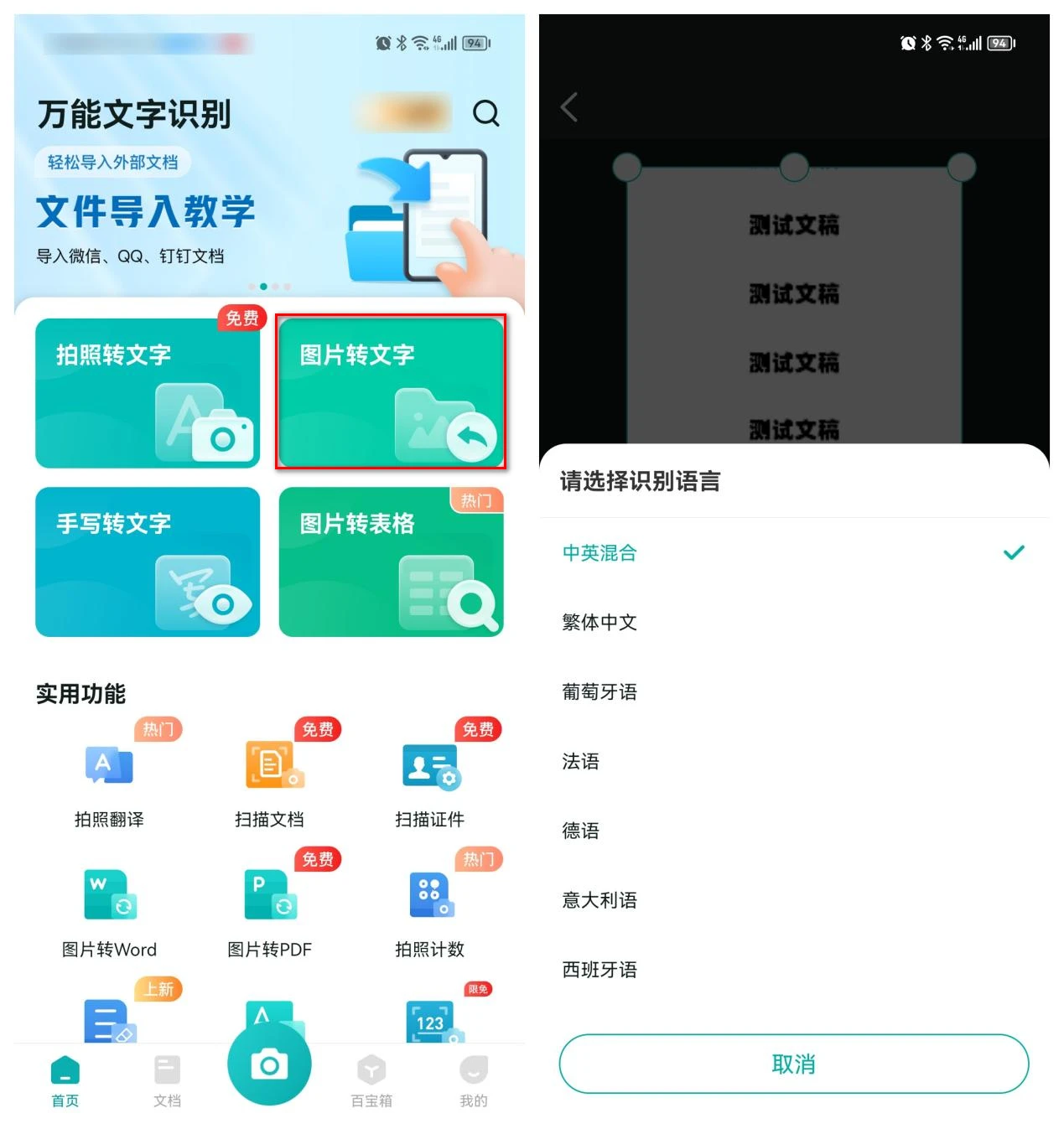The width and height of the screenshot is (1064, 1134).
Task: Choose 法语 from the language list
Action: tap(581, 761)
